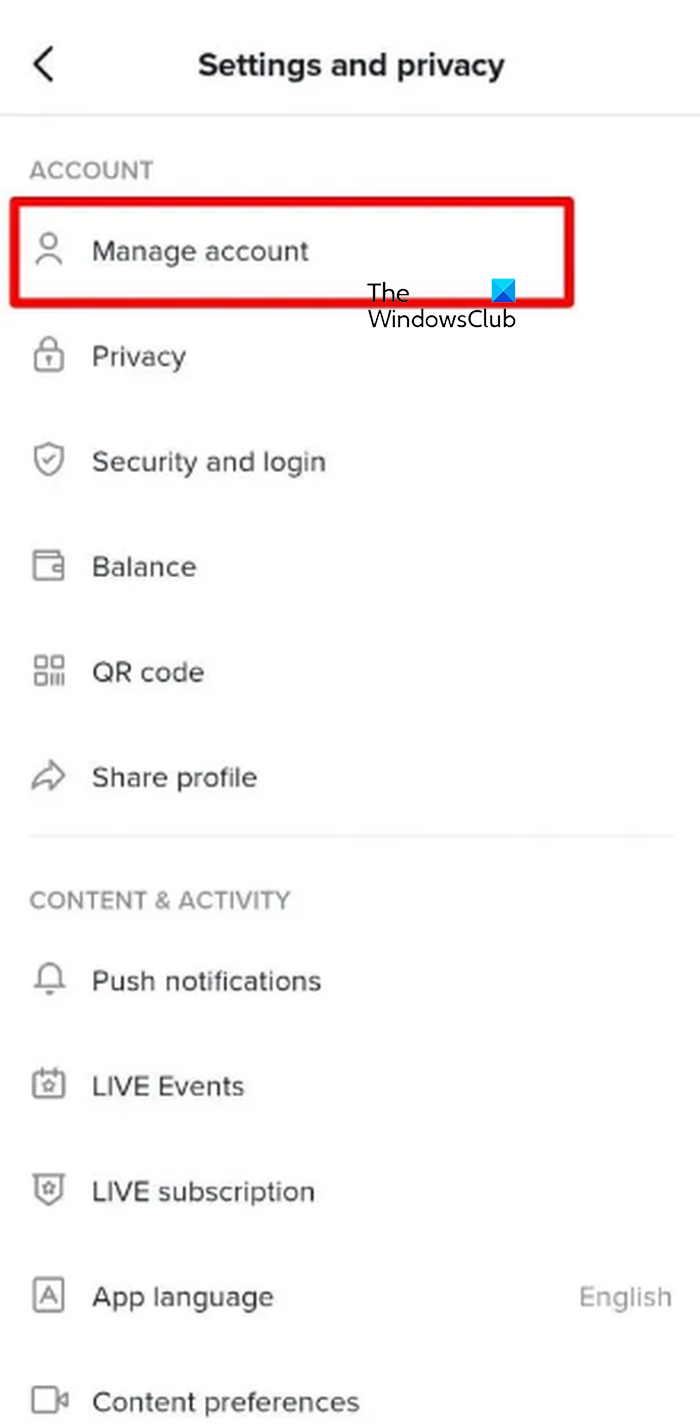The image size is (700, 1427).
Task: Open LIVE Events
Action: 168,1086
